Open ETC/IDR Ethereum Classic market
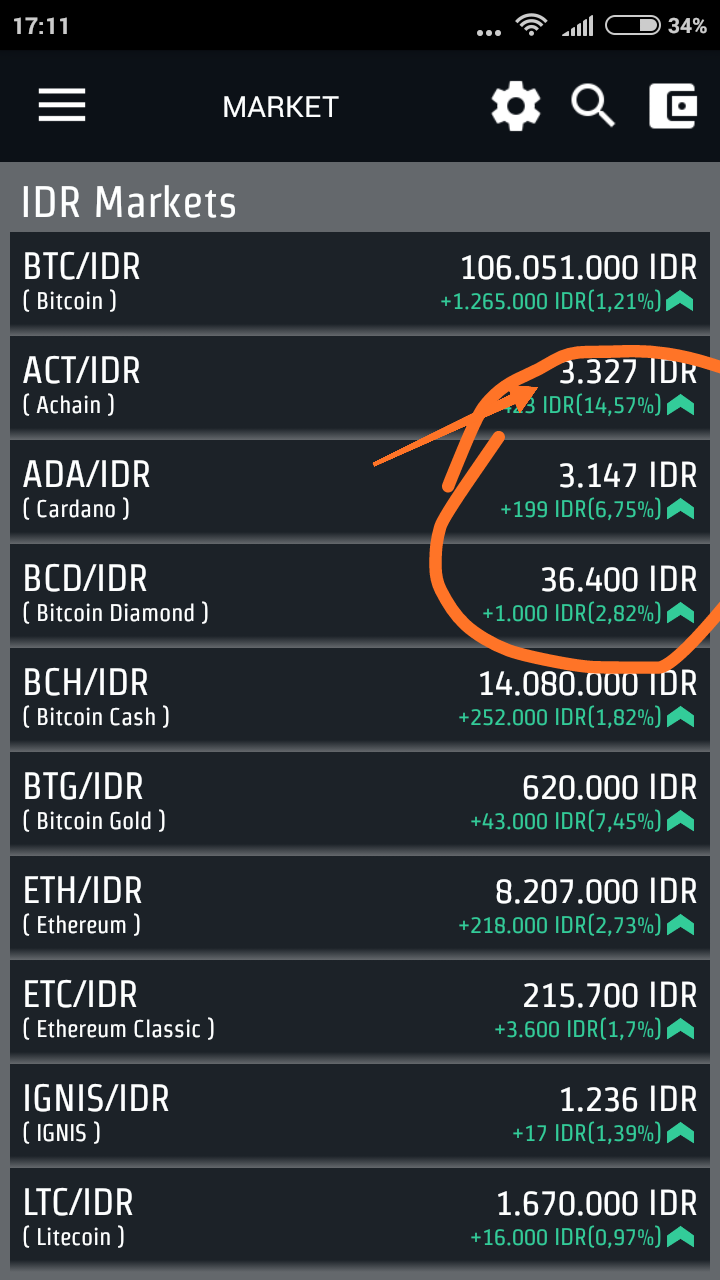The width and height of the screenshot is (720, 1280). 360,1010
